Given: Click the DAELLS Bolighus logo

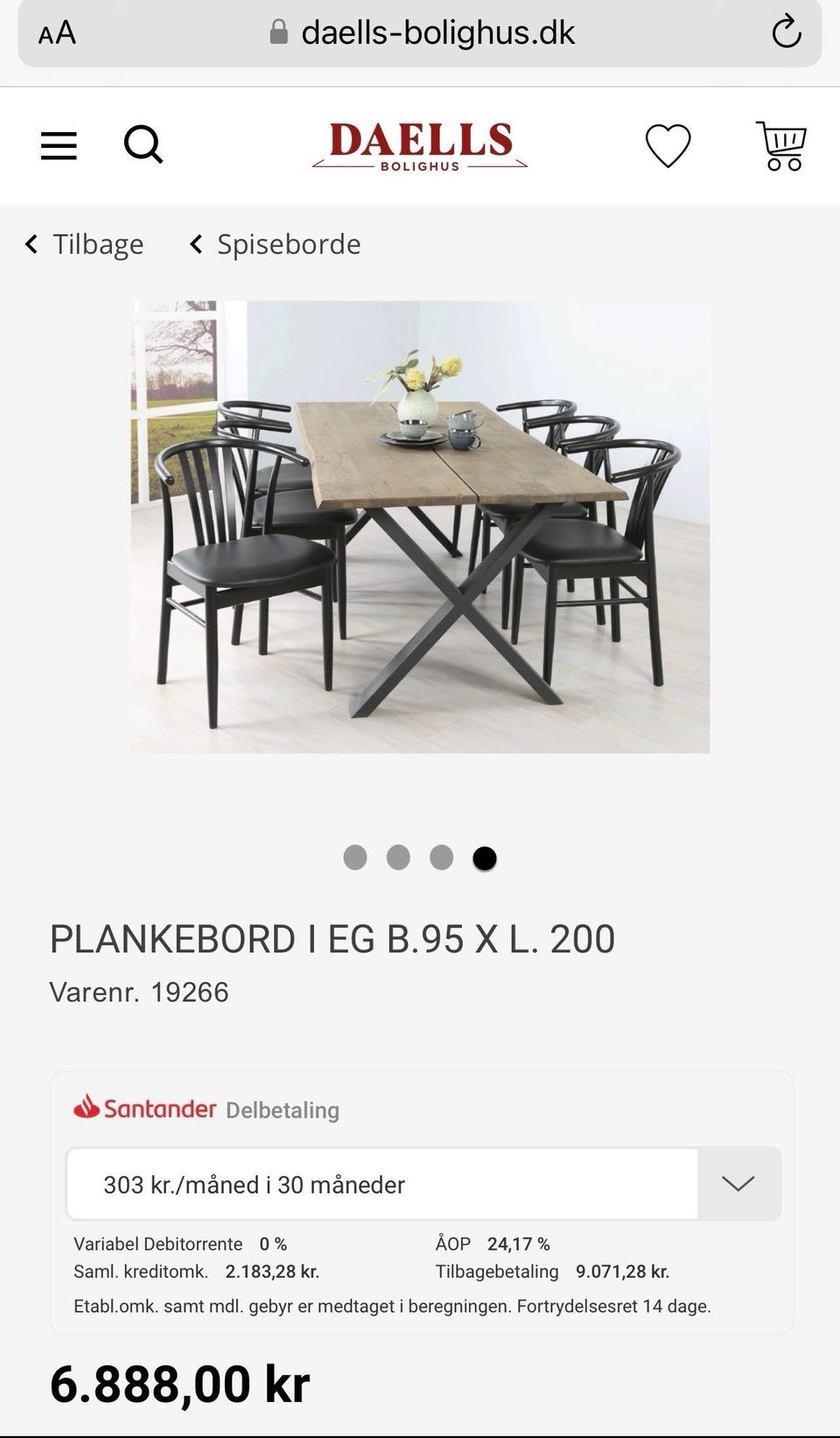Looking at the screenshot, I should (420, 145).
